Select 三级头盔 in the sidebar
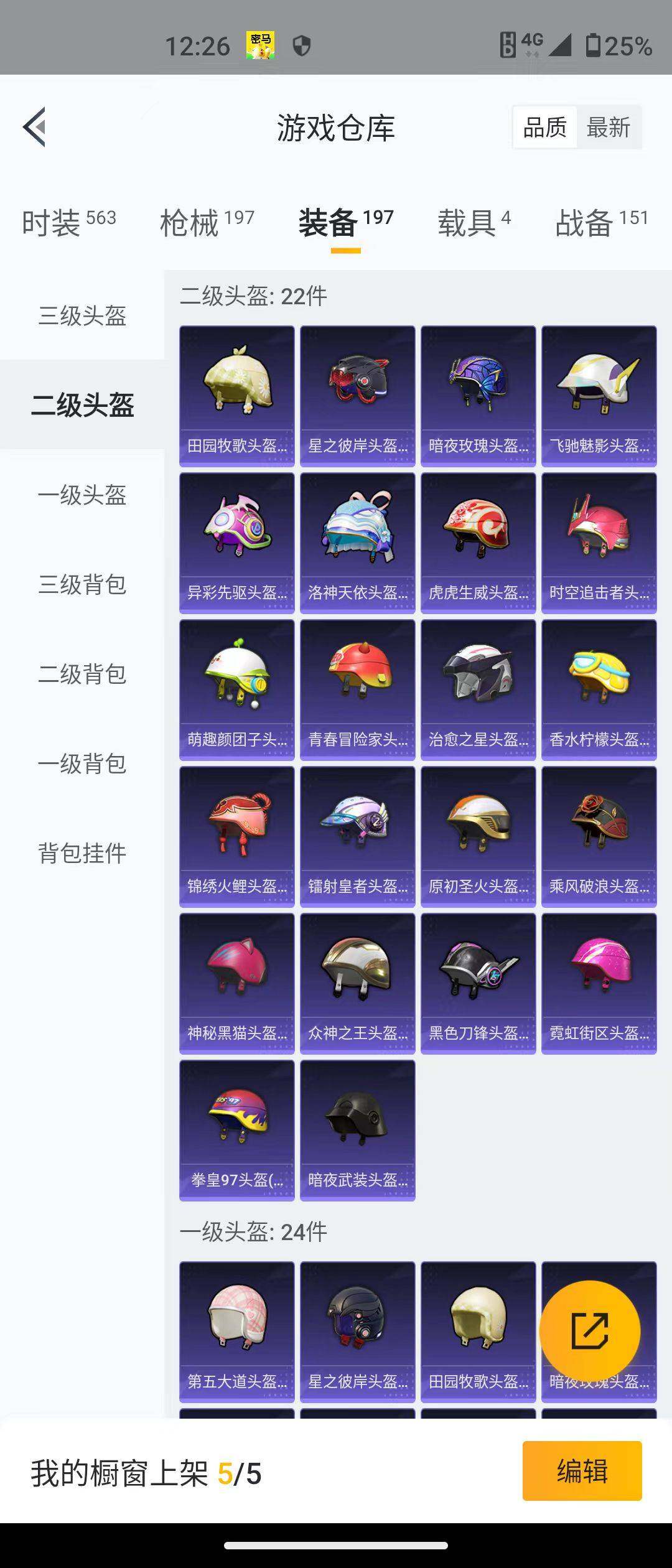Viewport: 672px width, 1568px height. (82, 316)
